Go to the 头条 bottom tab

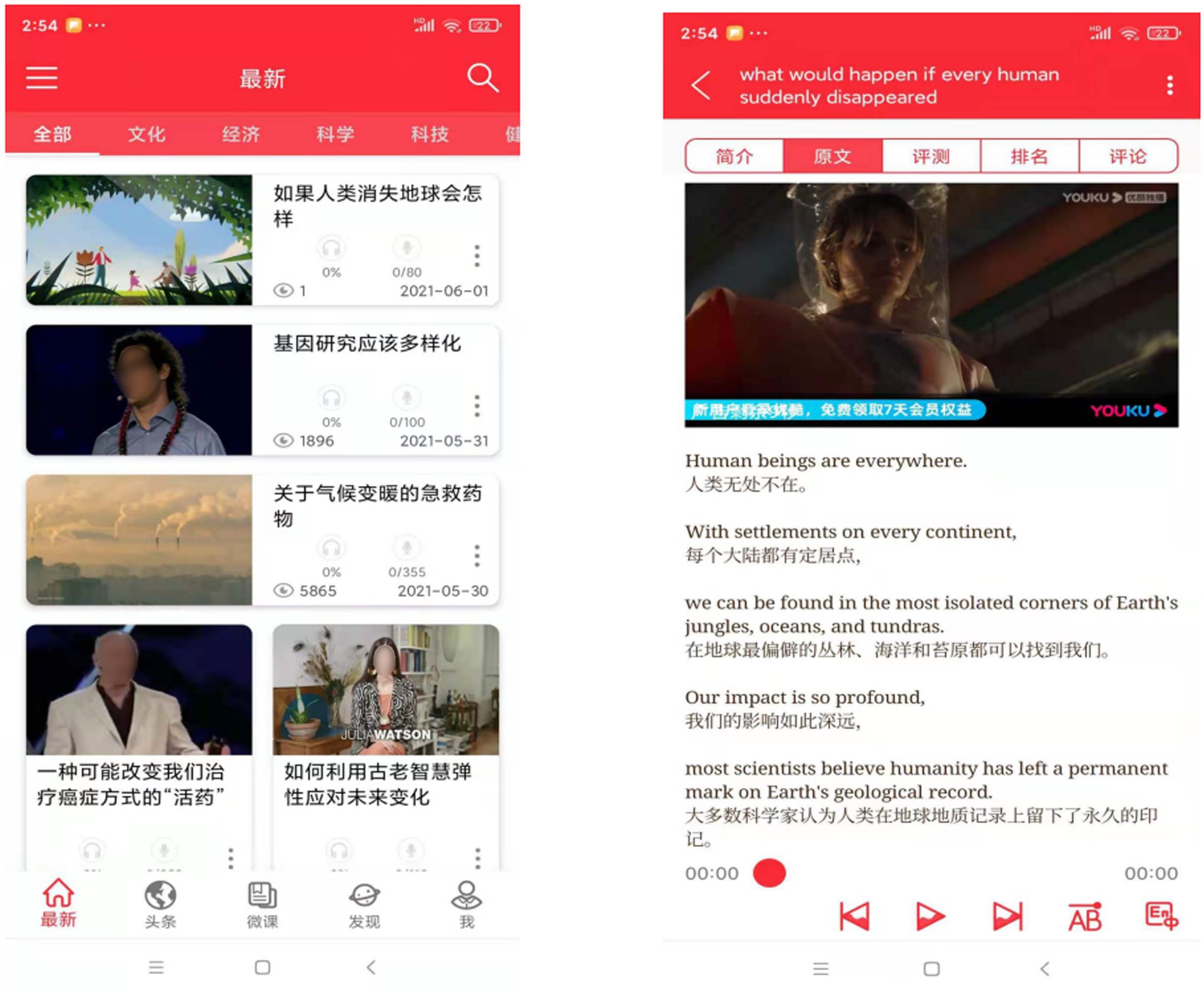pos(160,904)
